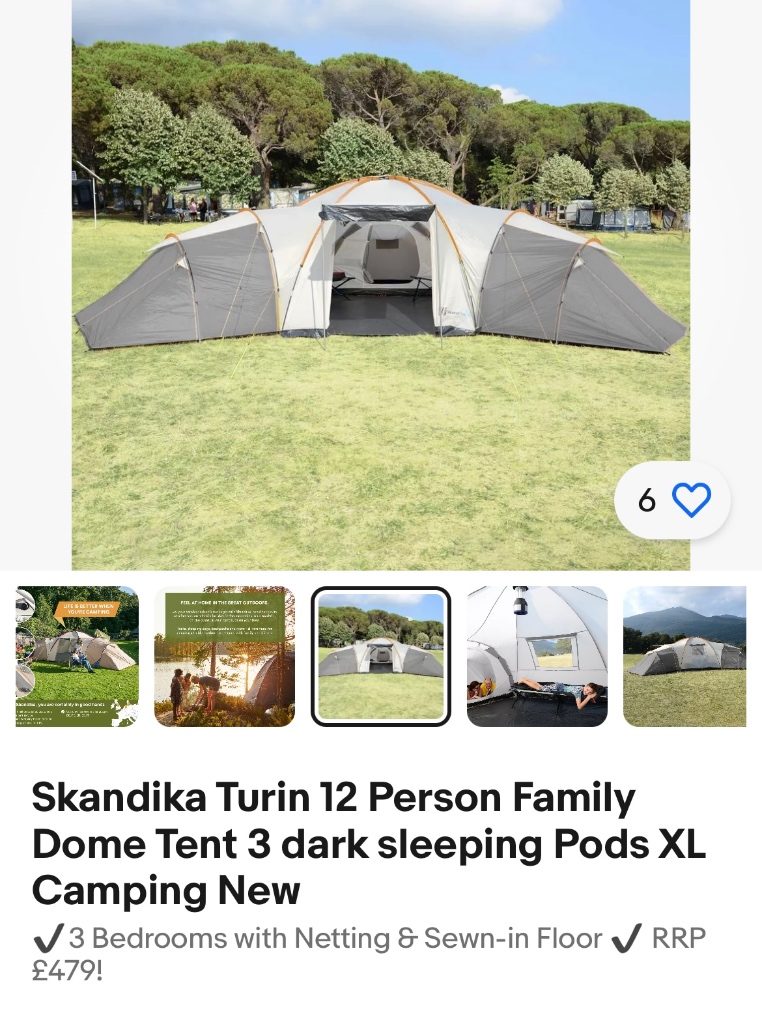View the tent interior thumbnail
Viewport: 762px width, 1024px height.
pos(537,656)
